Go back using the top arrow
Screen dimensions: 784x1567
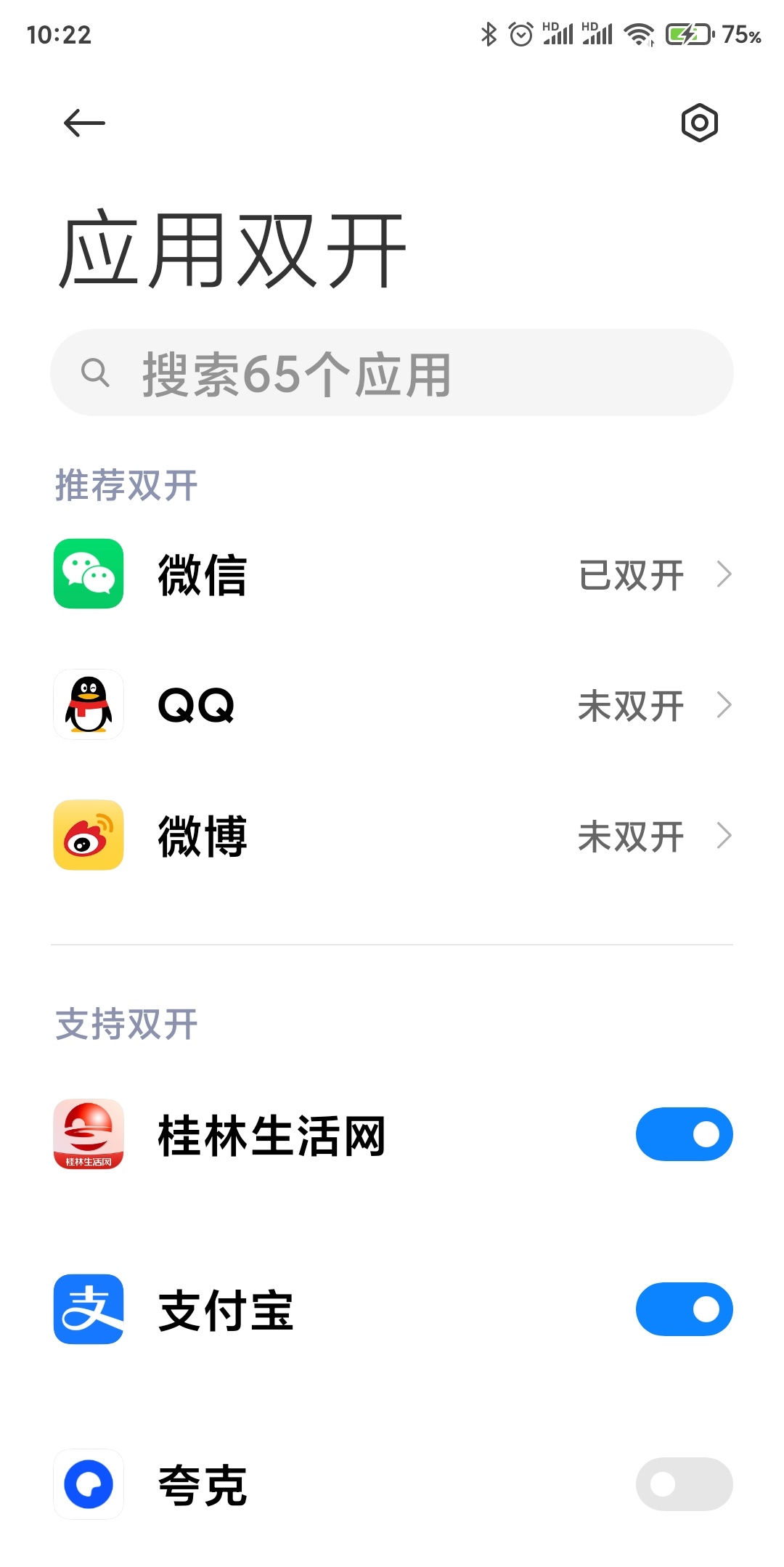tap(84, 123)
